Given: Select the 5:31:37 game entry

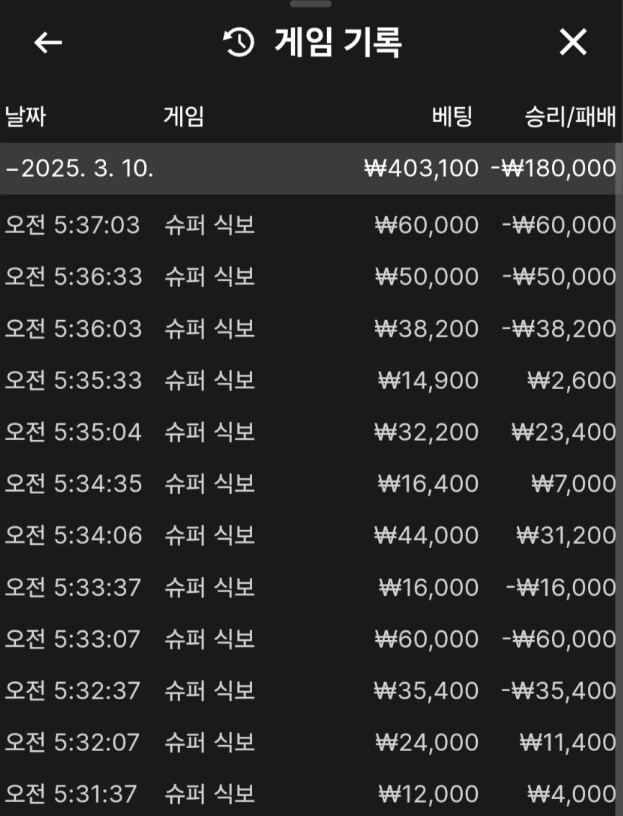Looking at the screenshot, I should [x=310, y=794].
